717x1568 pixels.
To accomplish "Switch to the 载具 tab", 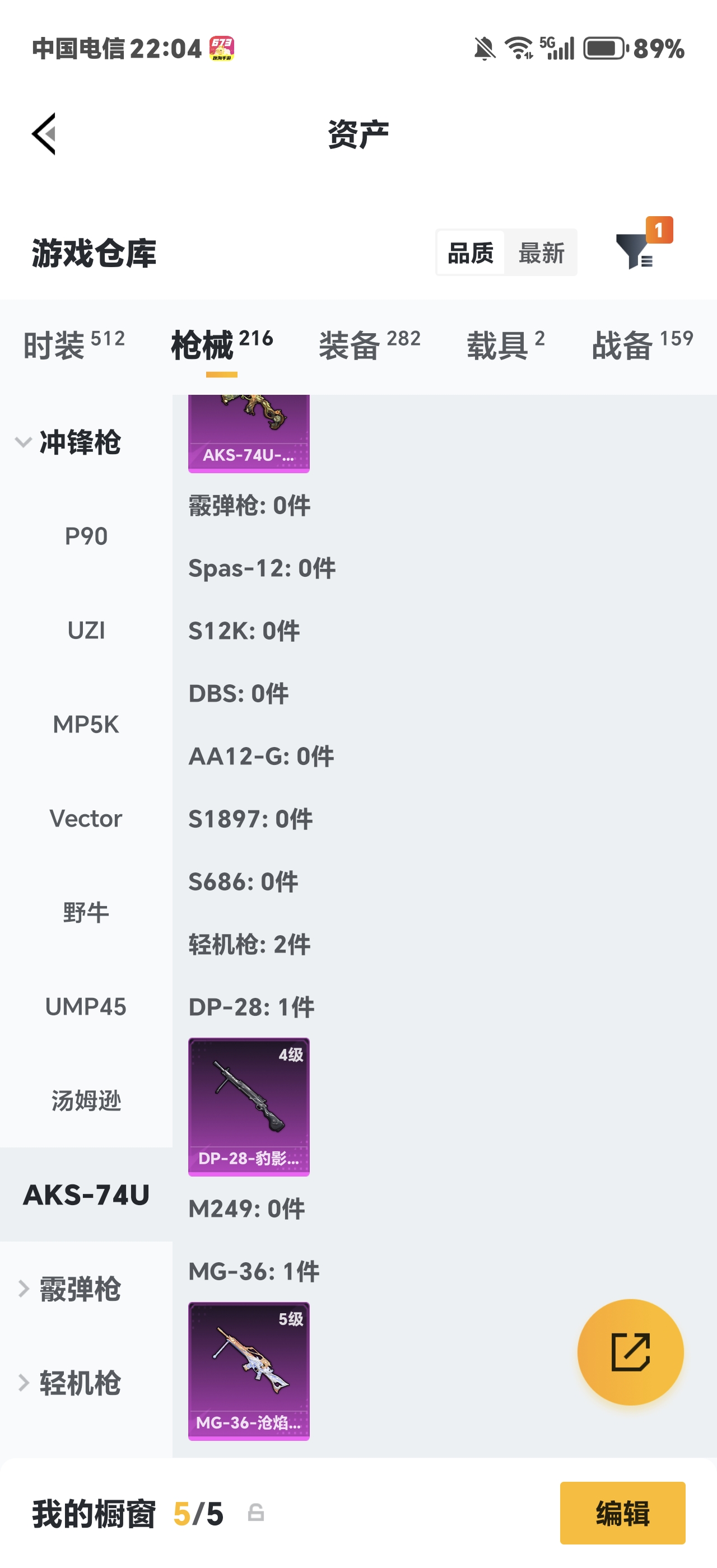I will [x=505, y=345].
